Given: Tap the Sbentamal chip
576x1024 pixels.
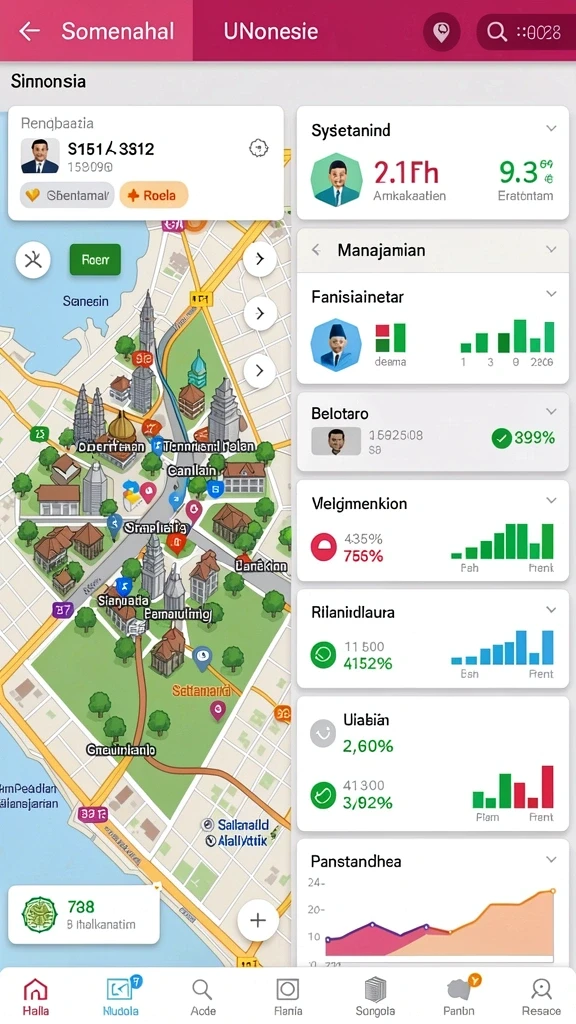Looking at the screenshot, I should pos(67,195).
